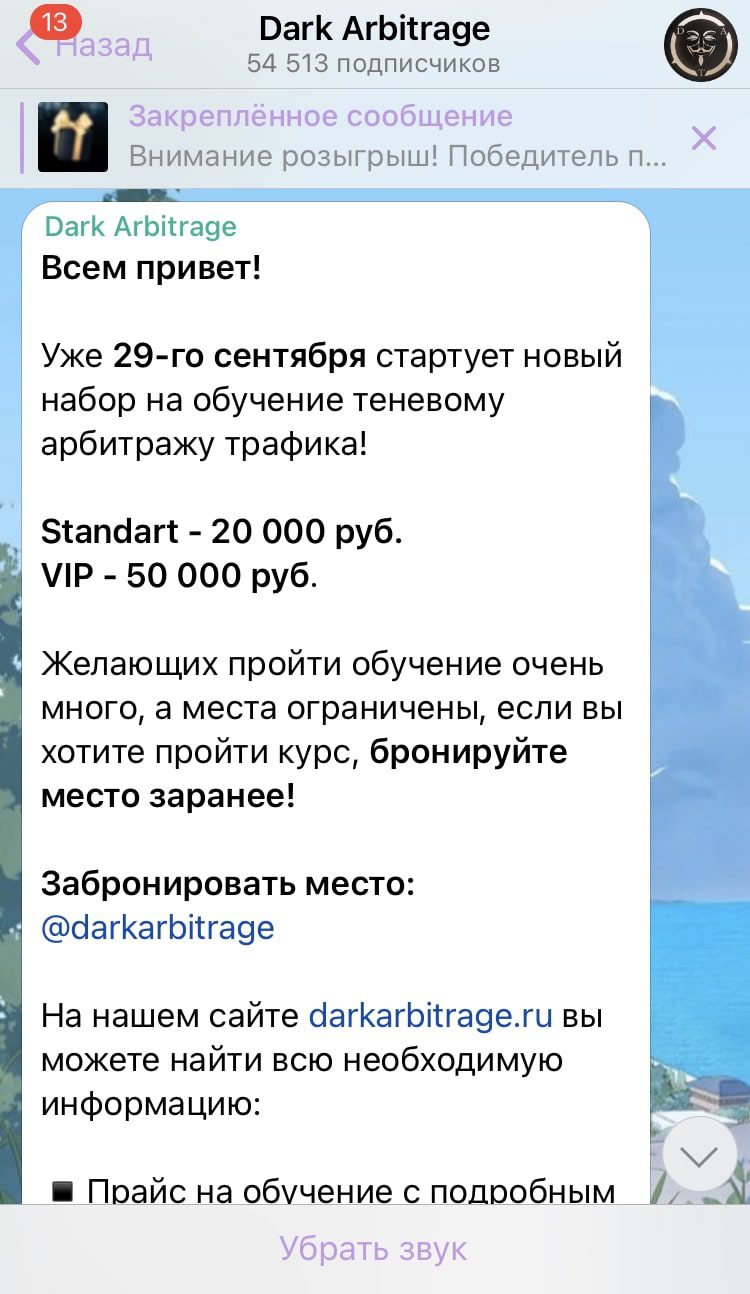Open the chat by tapping channel title

[374, 29]
